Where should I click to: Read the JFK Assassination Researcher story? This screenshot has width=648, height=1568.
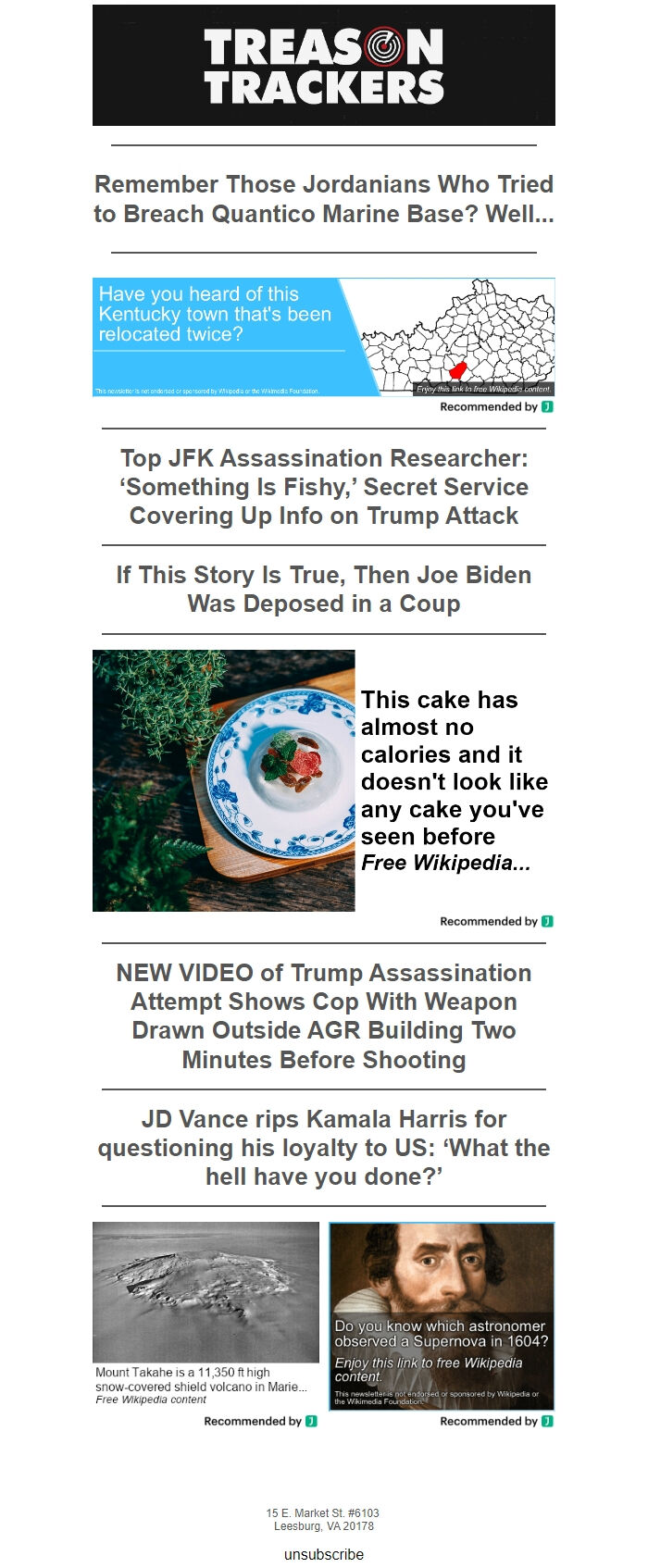(x=323, y=487)
